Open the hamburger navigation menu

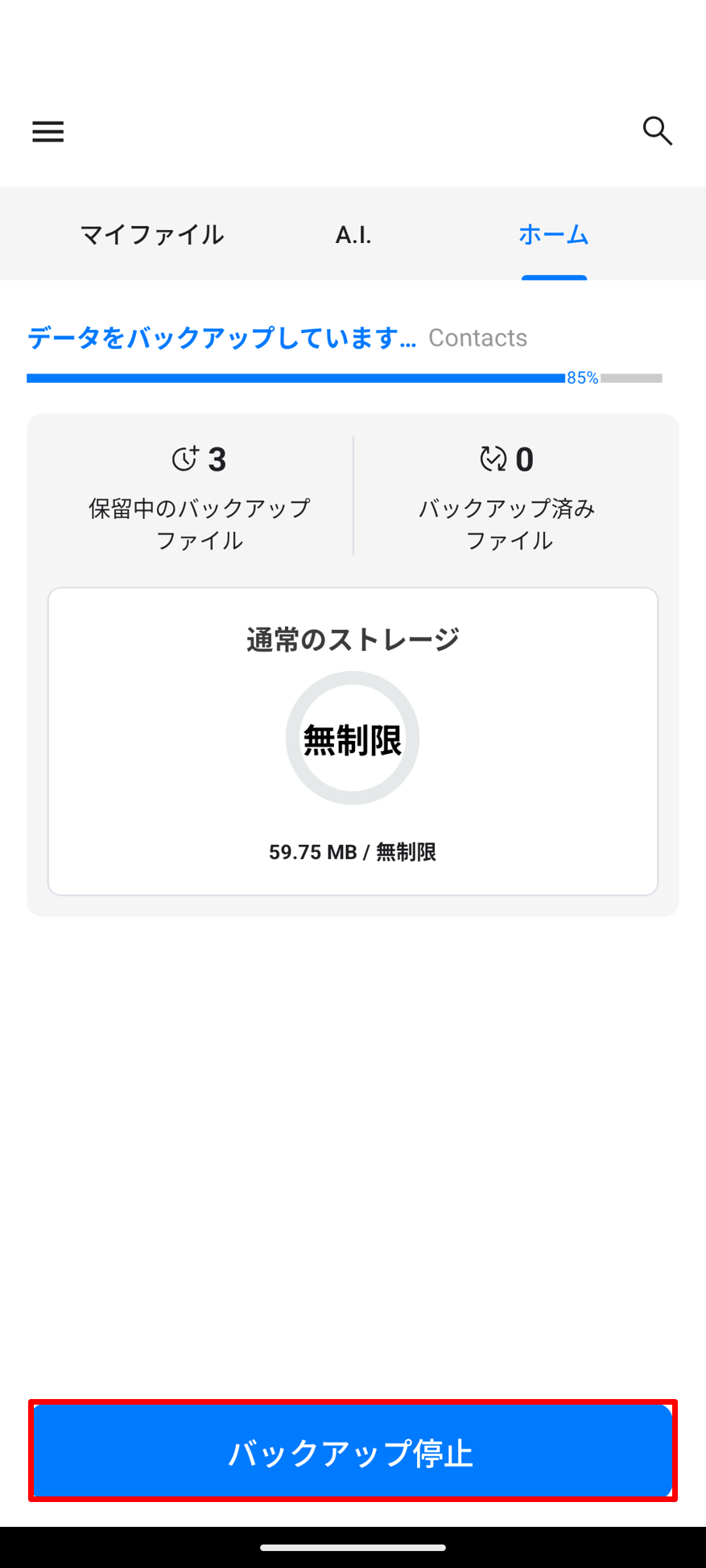point(47,131)
